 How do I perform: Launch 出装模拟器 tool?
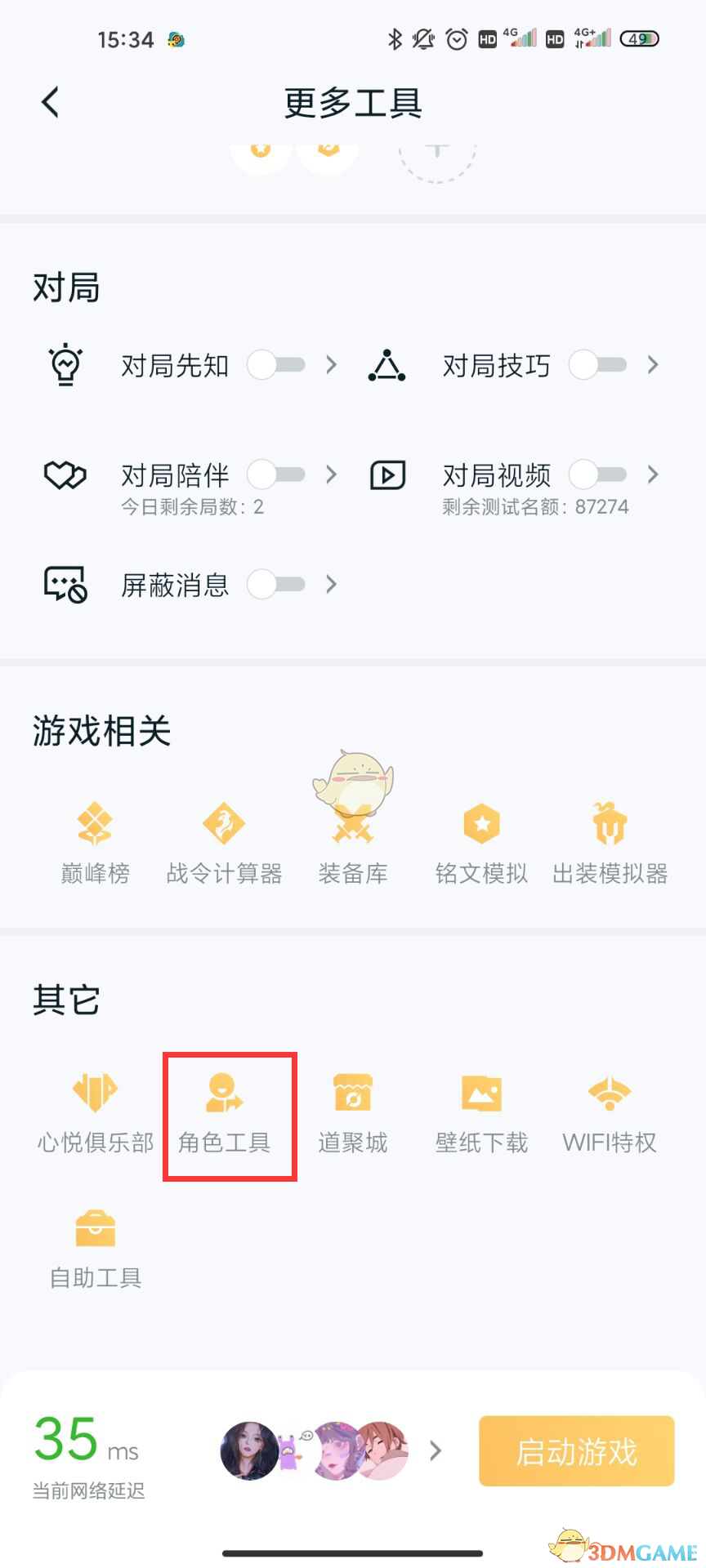610,843
